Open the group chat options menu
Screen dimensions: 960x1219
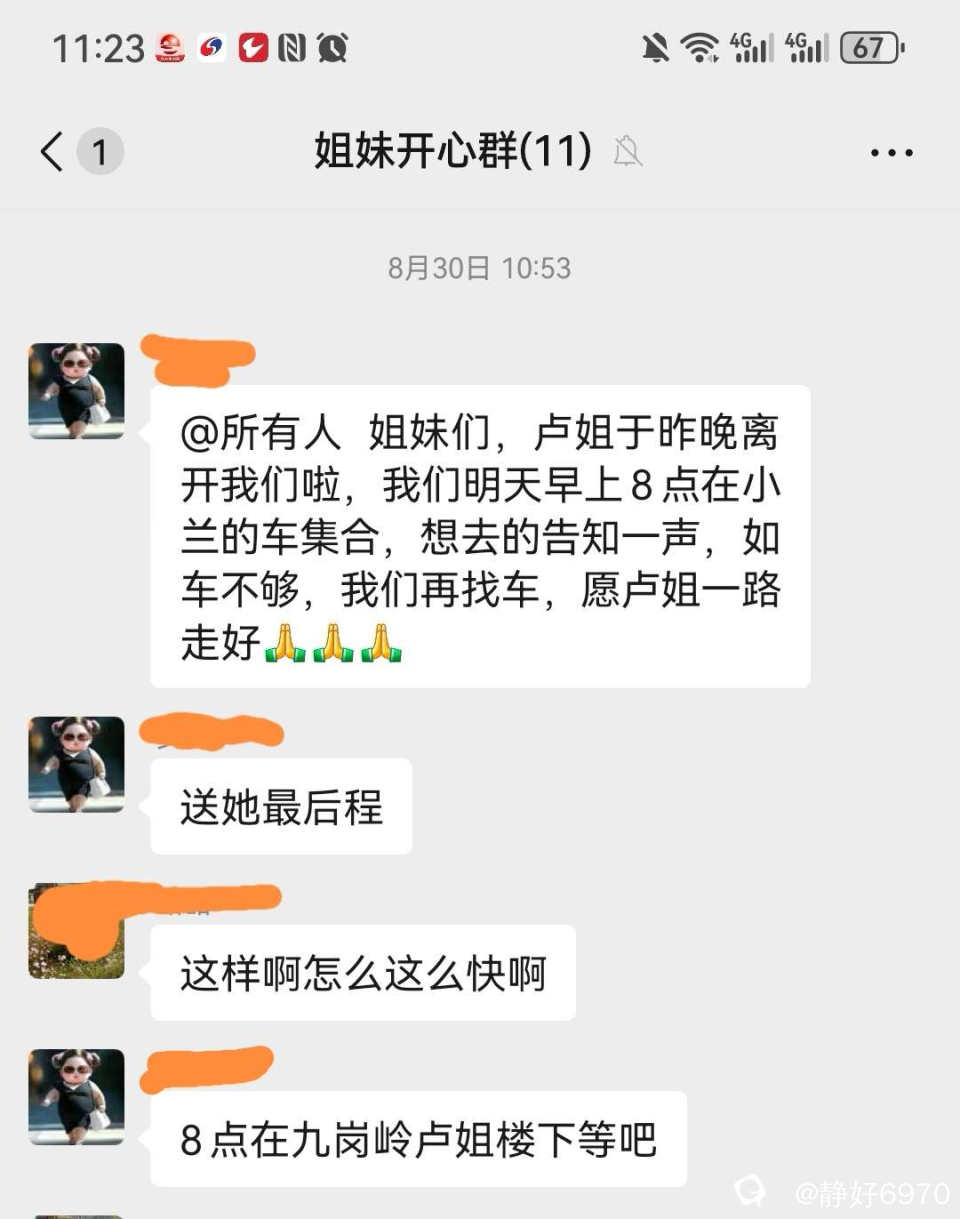(891, 153)
